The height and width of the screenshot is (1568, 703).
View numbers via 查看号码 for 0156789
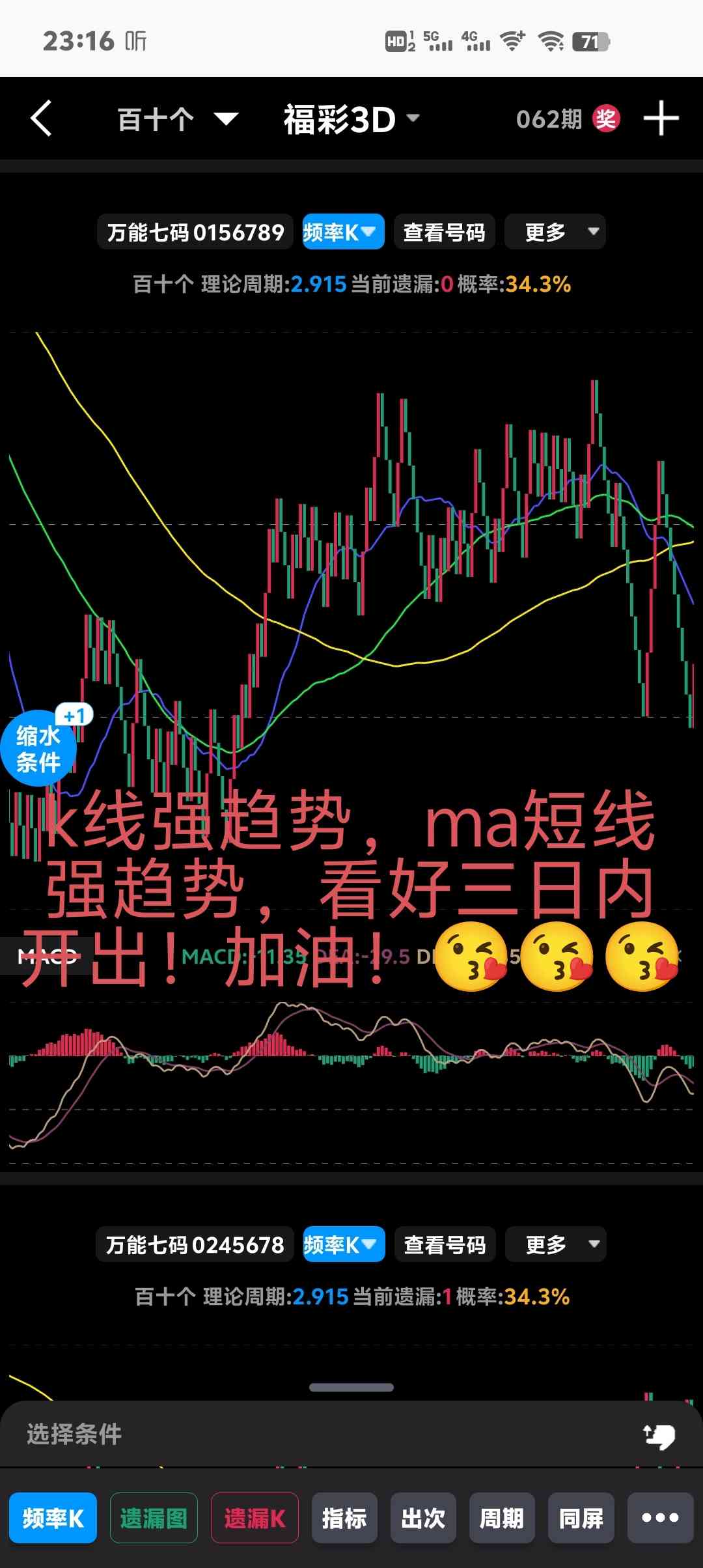tap(444, 232)
